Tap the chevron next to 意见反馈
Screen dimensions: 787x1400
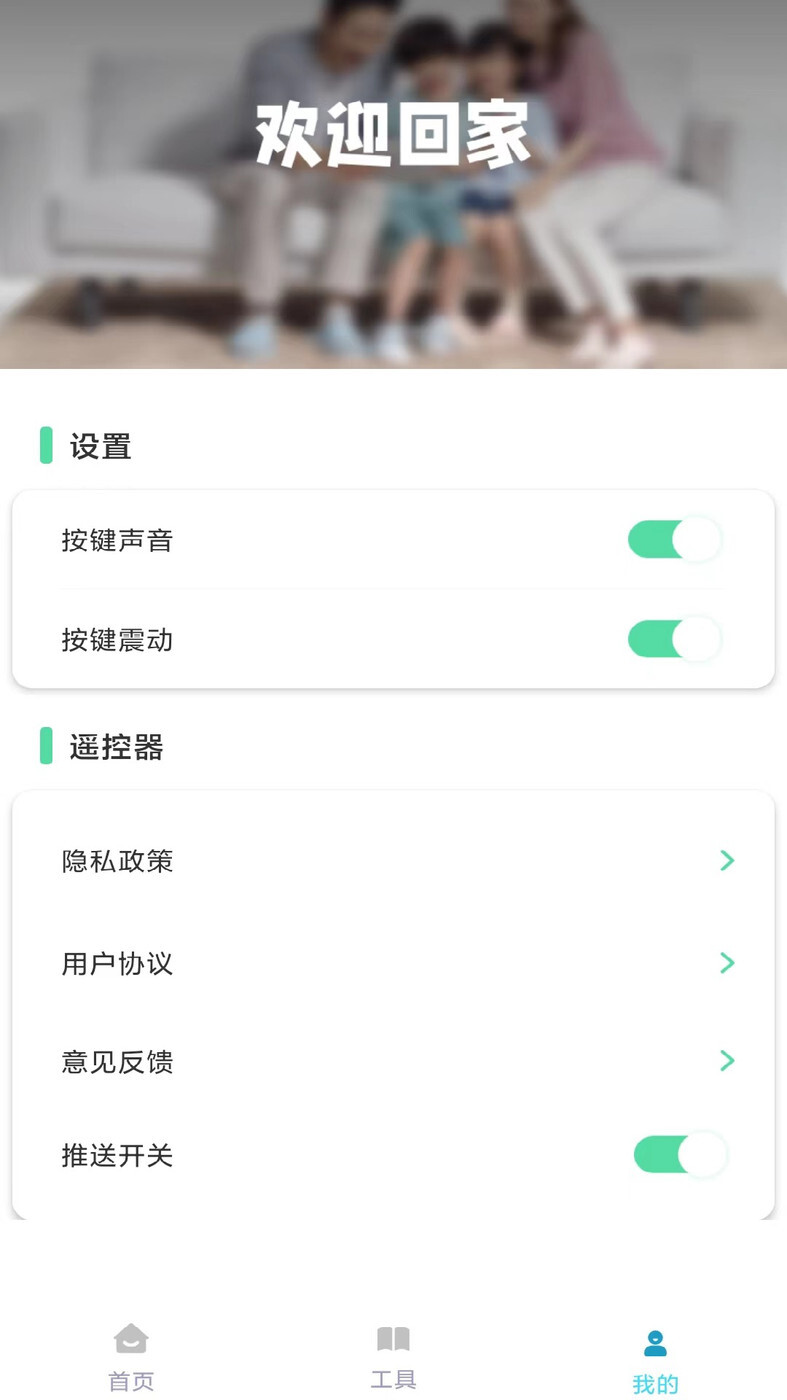click(x=727, y=1061)
